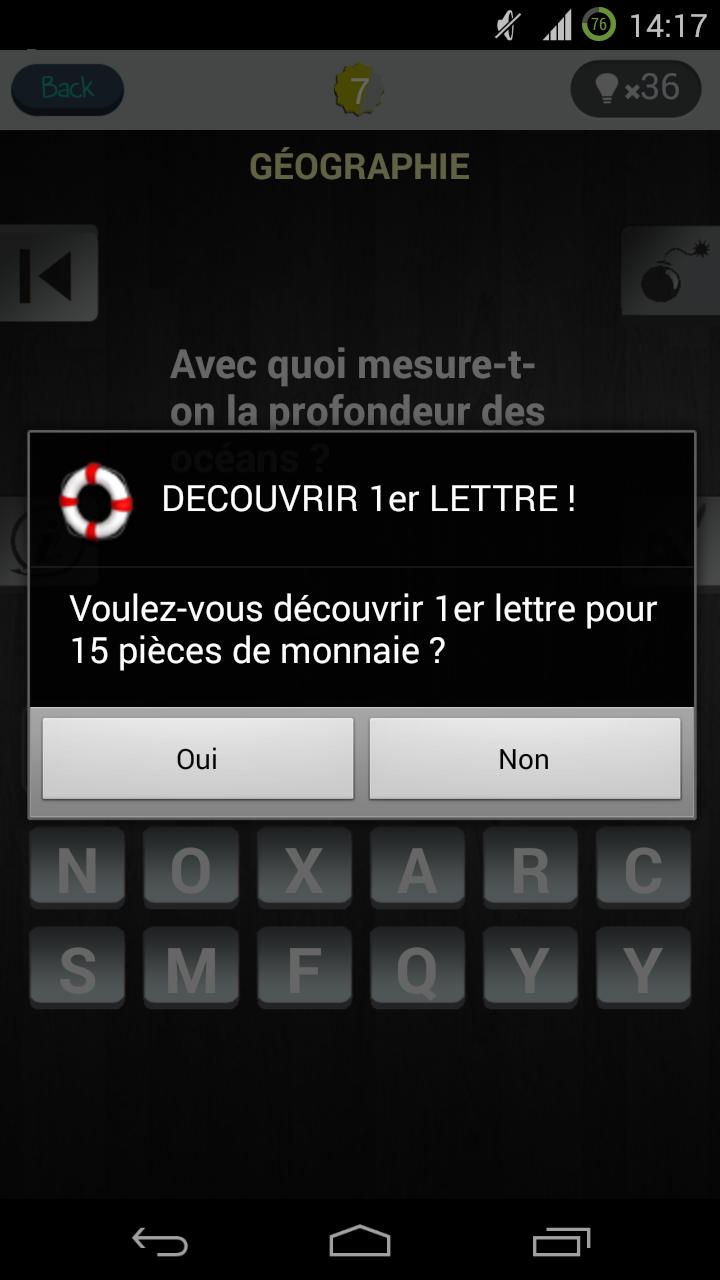This screenshot has height=1280, width=720.
Task: Tap the coin badge showing 7
Action: click(360, 89)
